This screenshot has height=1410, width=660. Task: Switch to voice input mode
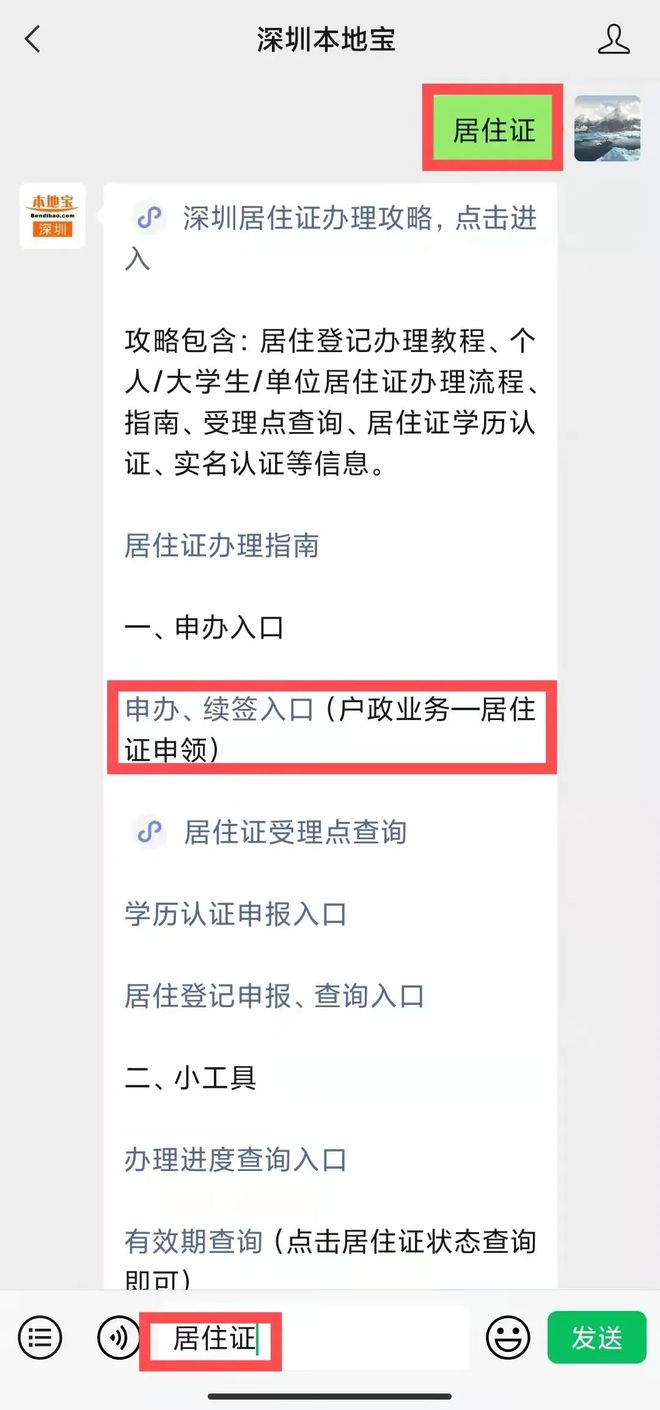click(x=119, y=1337)
